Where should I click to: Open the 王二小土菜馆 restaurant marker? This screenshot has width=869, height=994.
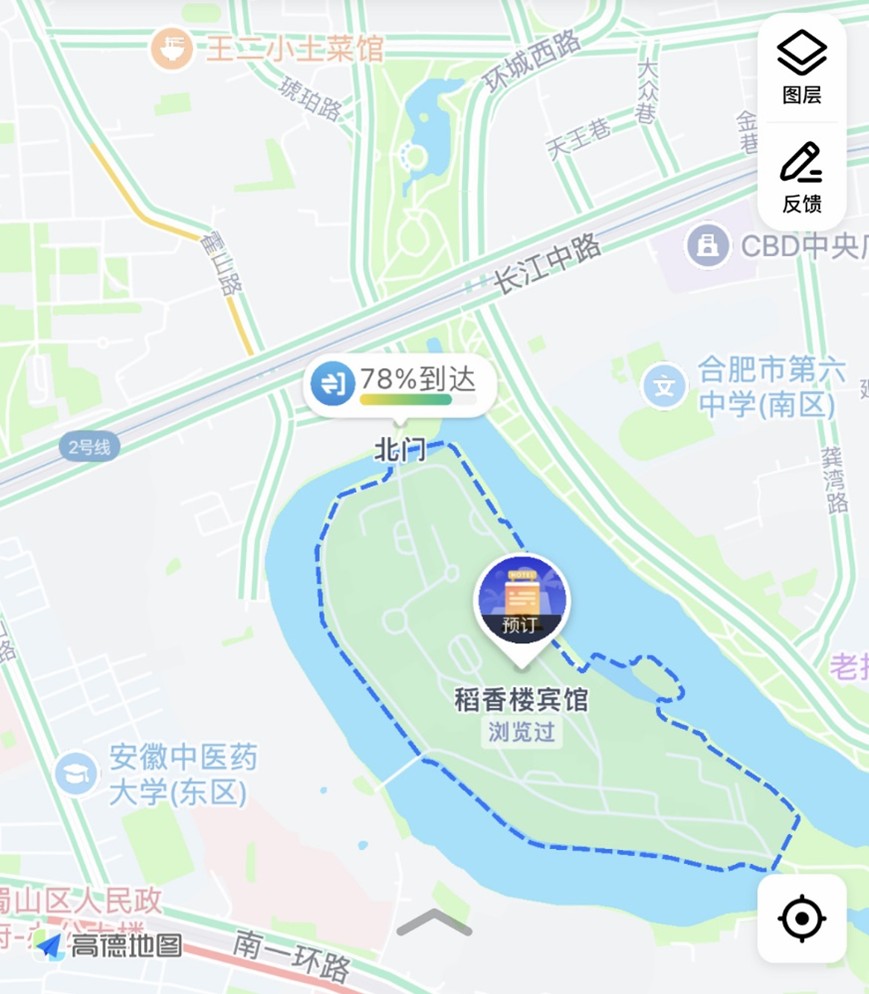point(172,47)
